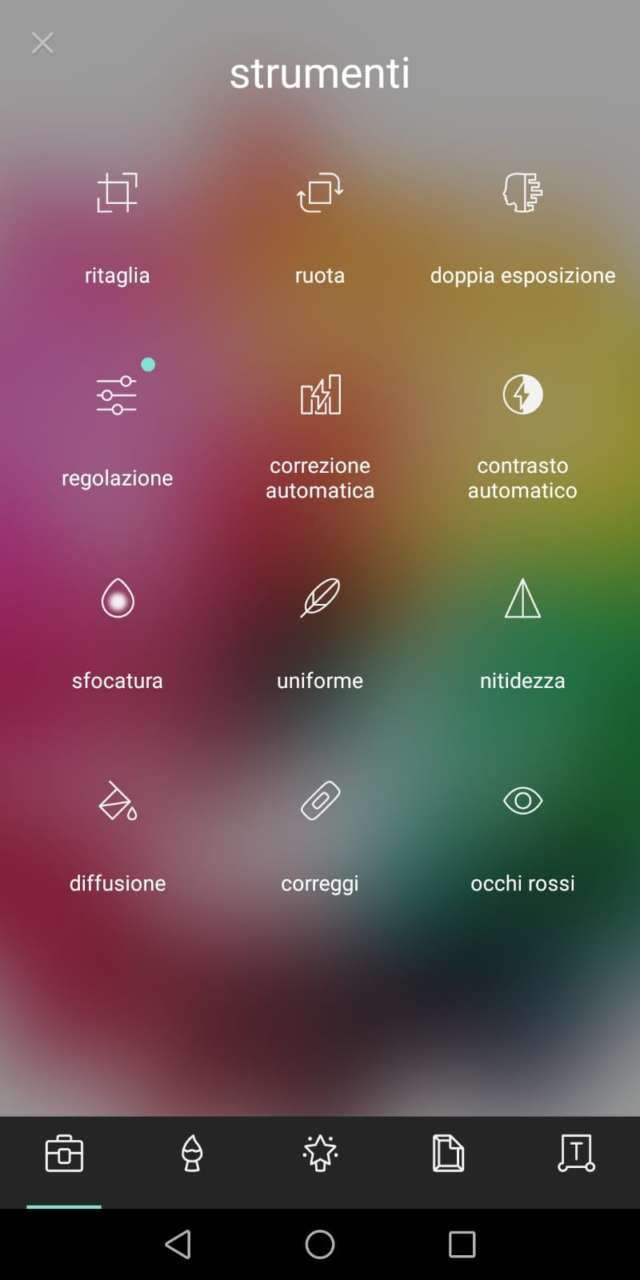640x1280 pixels.
Task: Close the strumenti panel
Action: click(42, 43)
